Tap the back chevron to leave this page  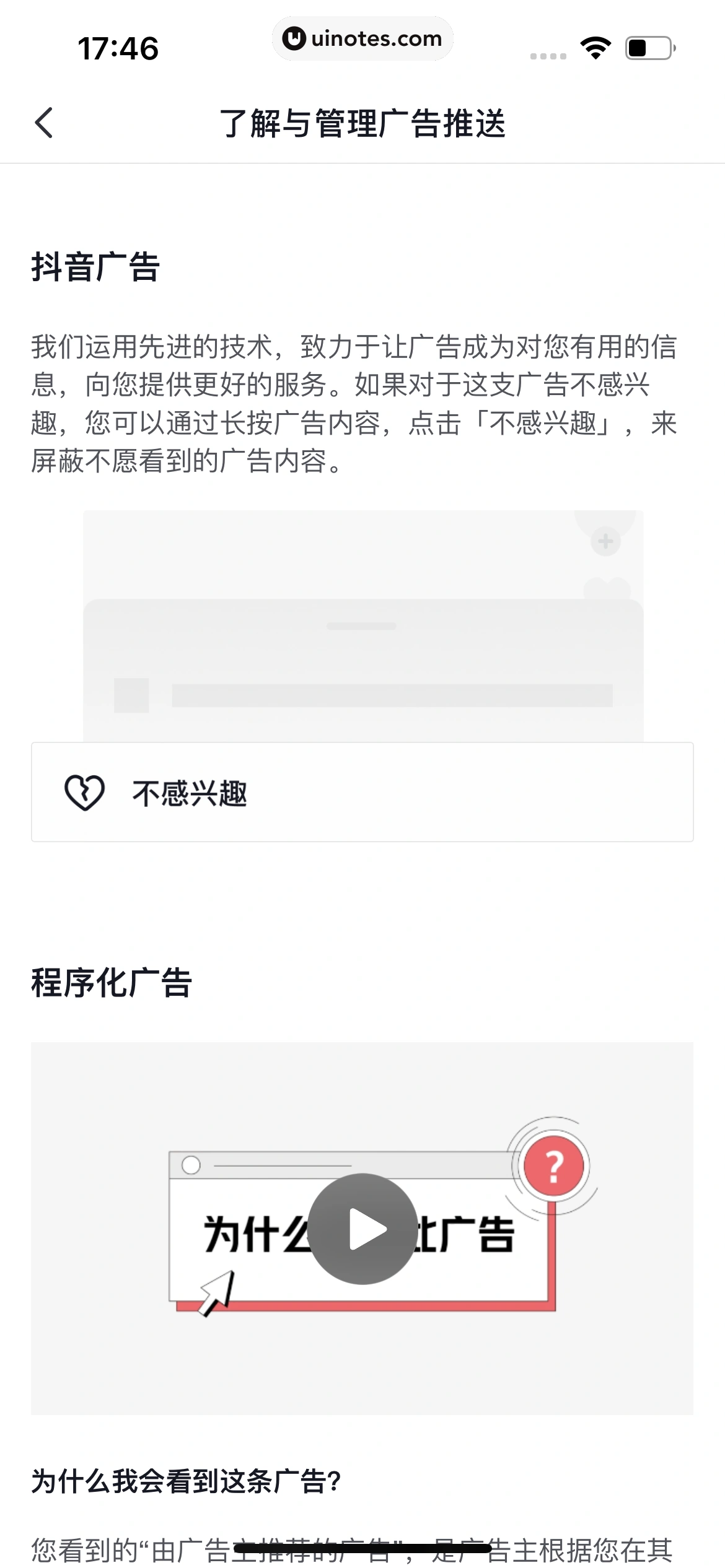45,123
